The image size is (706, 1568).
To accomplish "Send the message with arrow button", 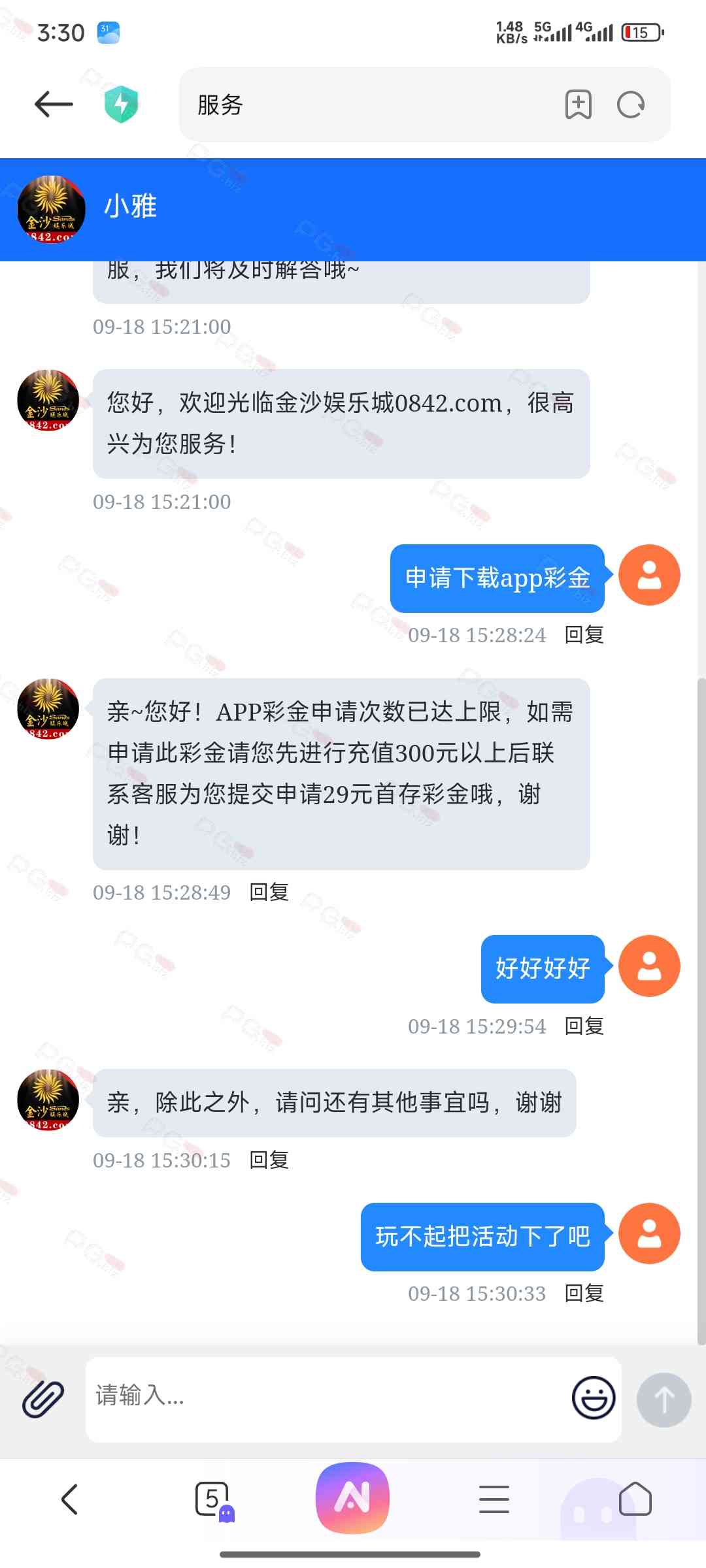I will 664,1399.
